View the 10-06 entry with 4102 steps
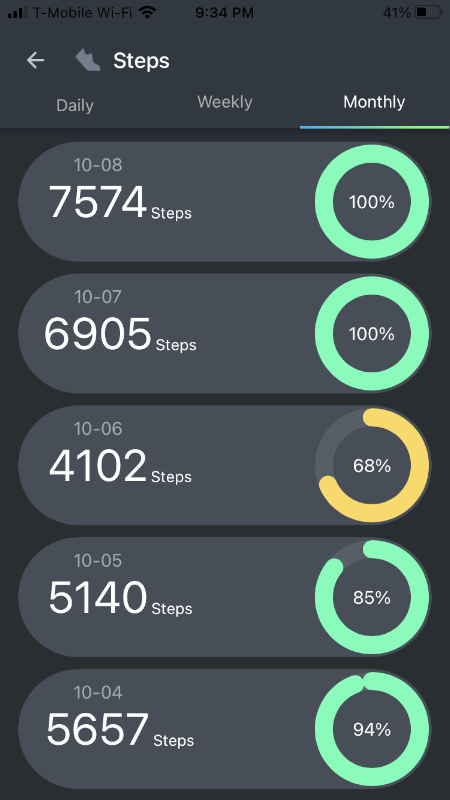The width and height of the screenshot is (450, 800). click(225, 465)
